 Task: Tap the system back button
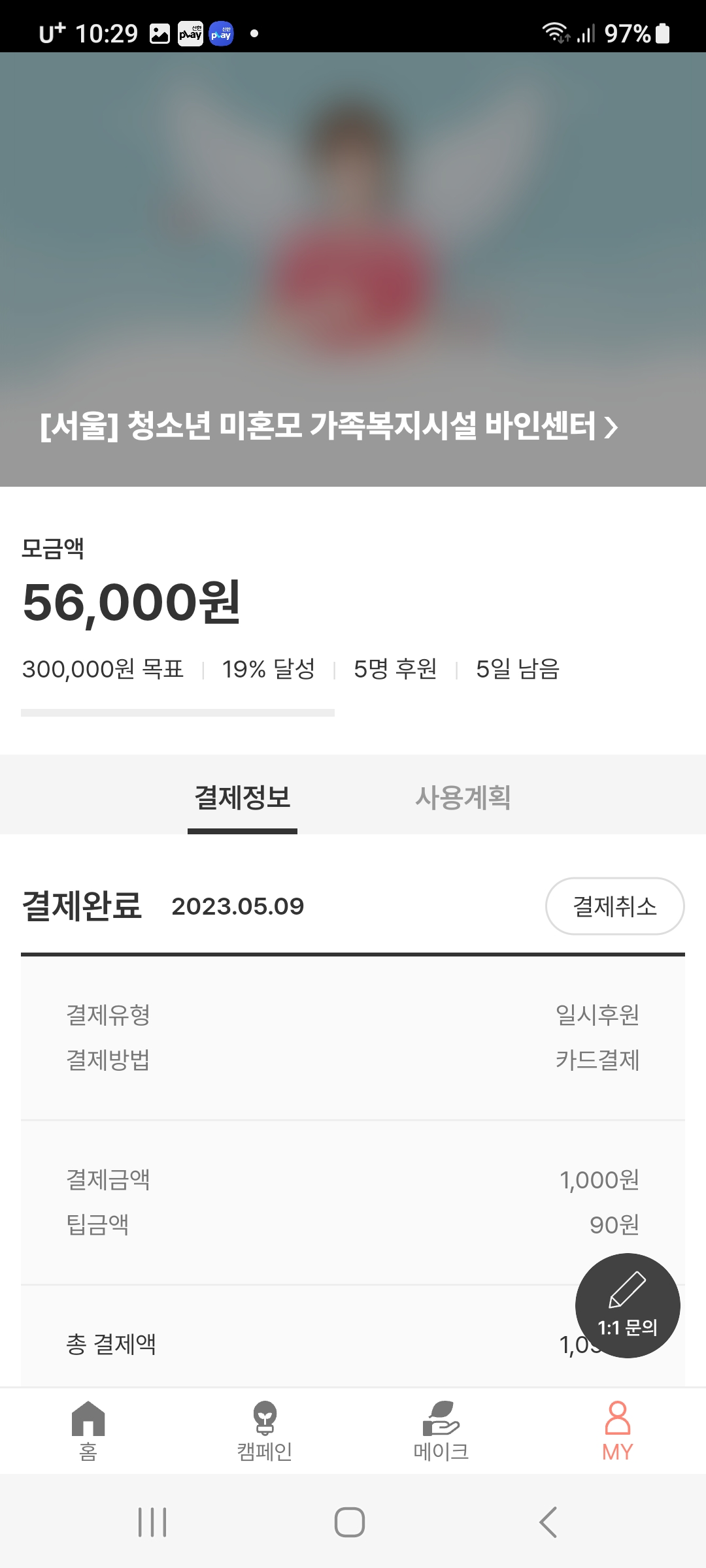tap(548, 1522)
